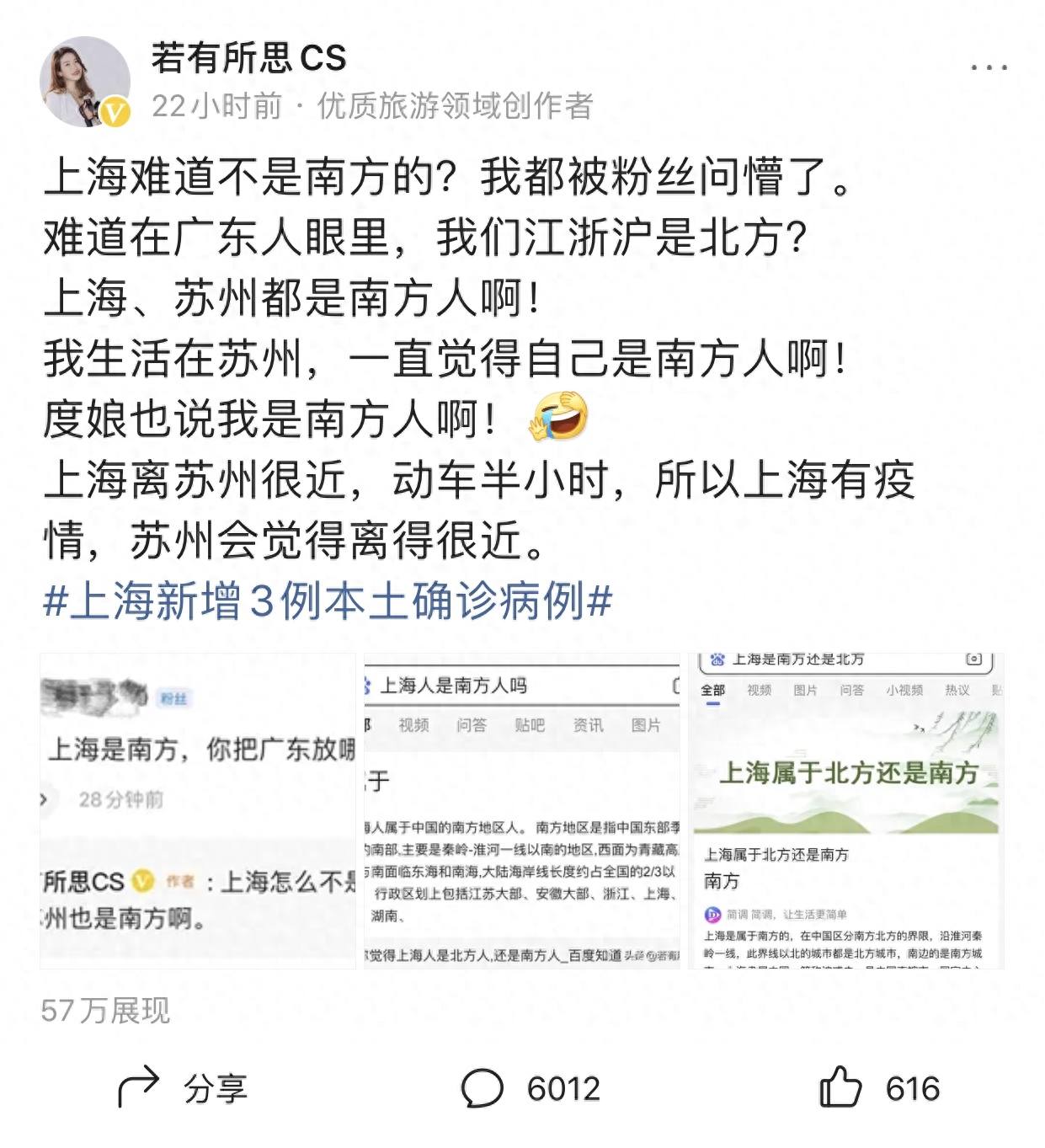Tap the author name 若有所思CS
Screen dimensions: 1045x1148
click(248, 58)
